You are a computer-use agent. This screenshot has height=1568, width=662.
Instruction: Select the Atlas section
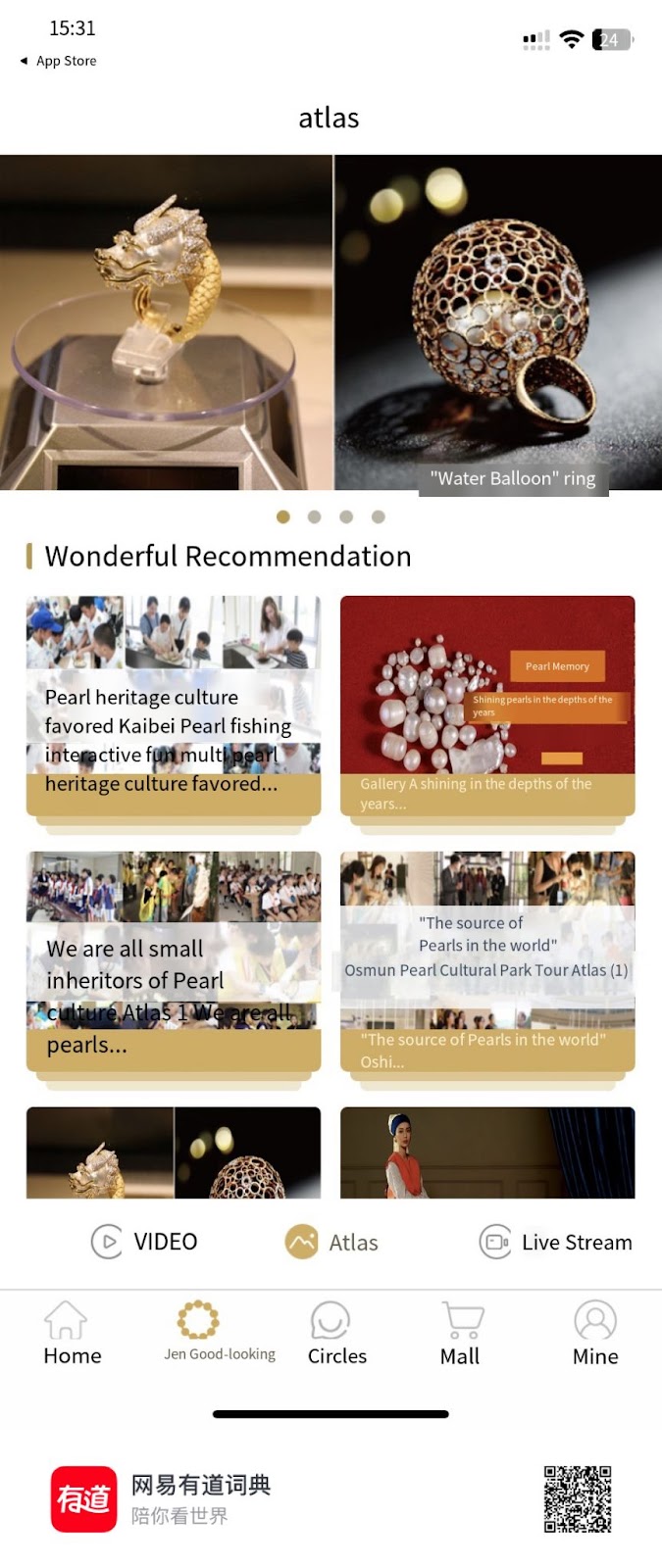[331, 1242]
